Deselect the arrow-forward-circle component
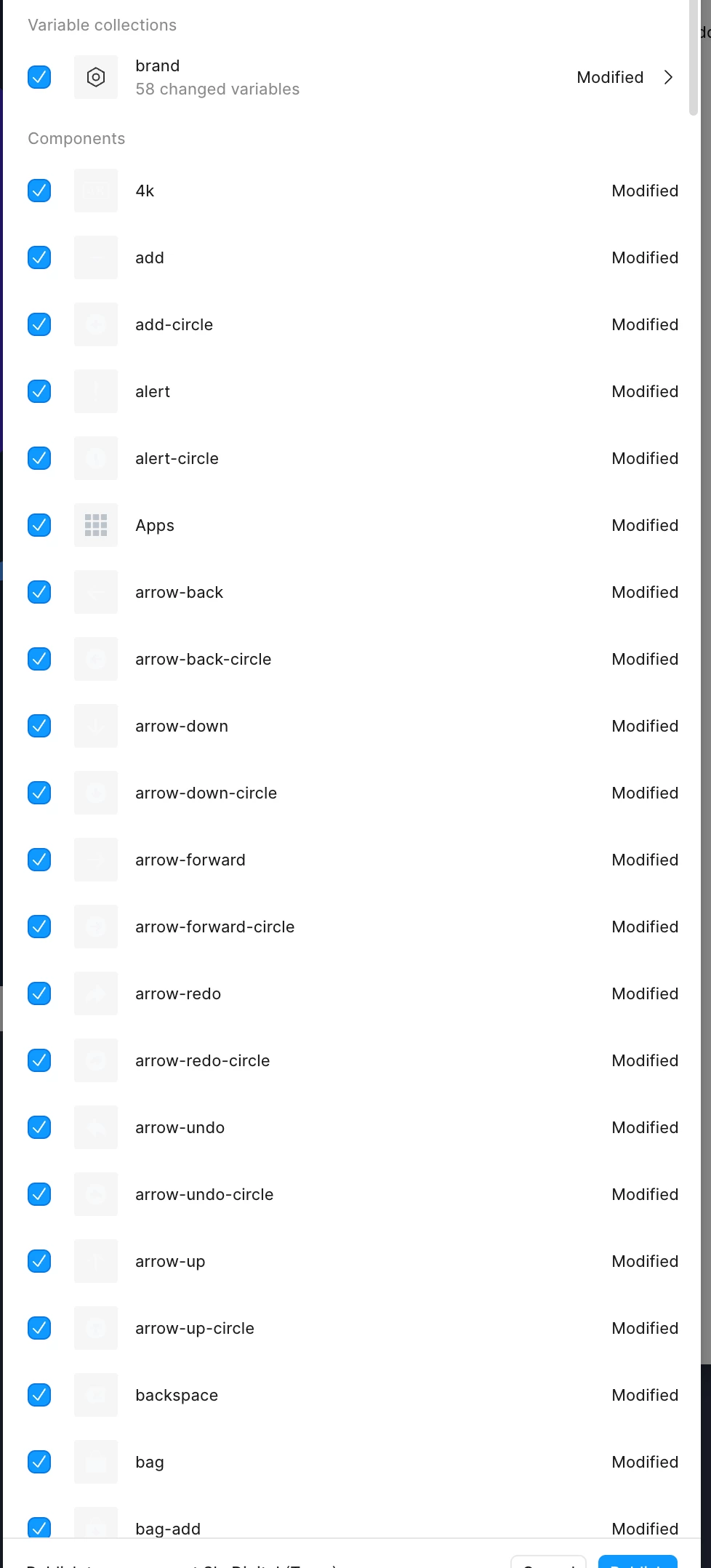 (x=39, y=927)
